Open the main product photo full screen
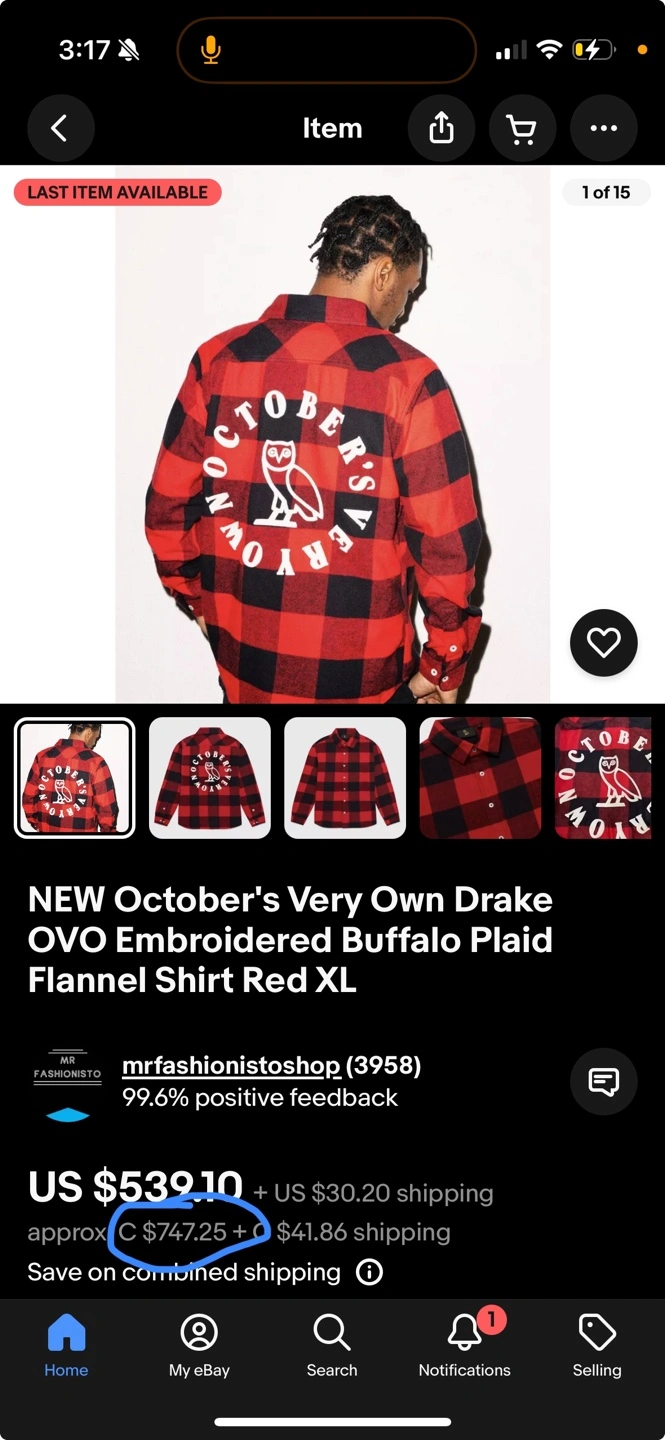Image resolution: width=665 pixels, height=1440 pixels. coord(333,435)
